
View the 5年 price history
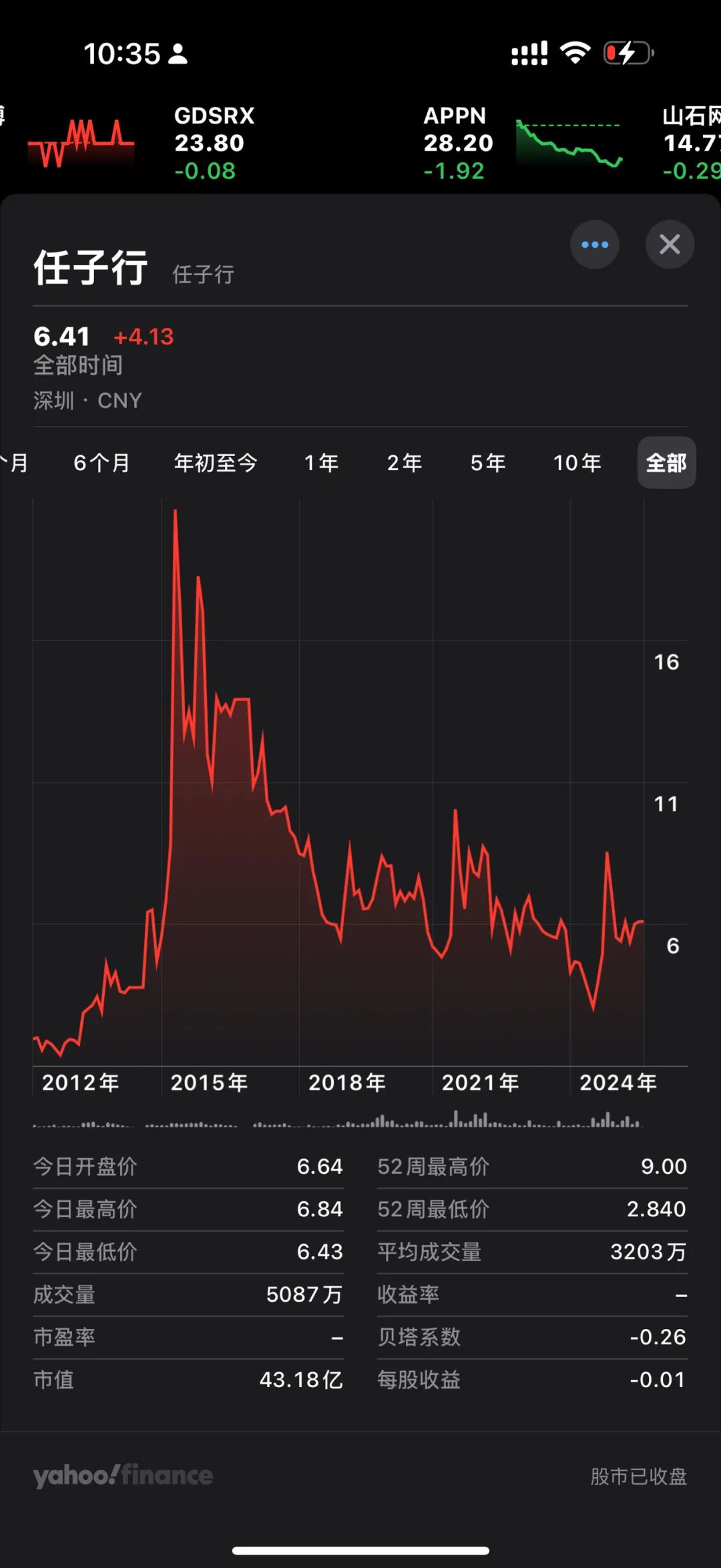[x=488, y=463]
